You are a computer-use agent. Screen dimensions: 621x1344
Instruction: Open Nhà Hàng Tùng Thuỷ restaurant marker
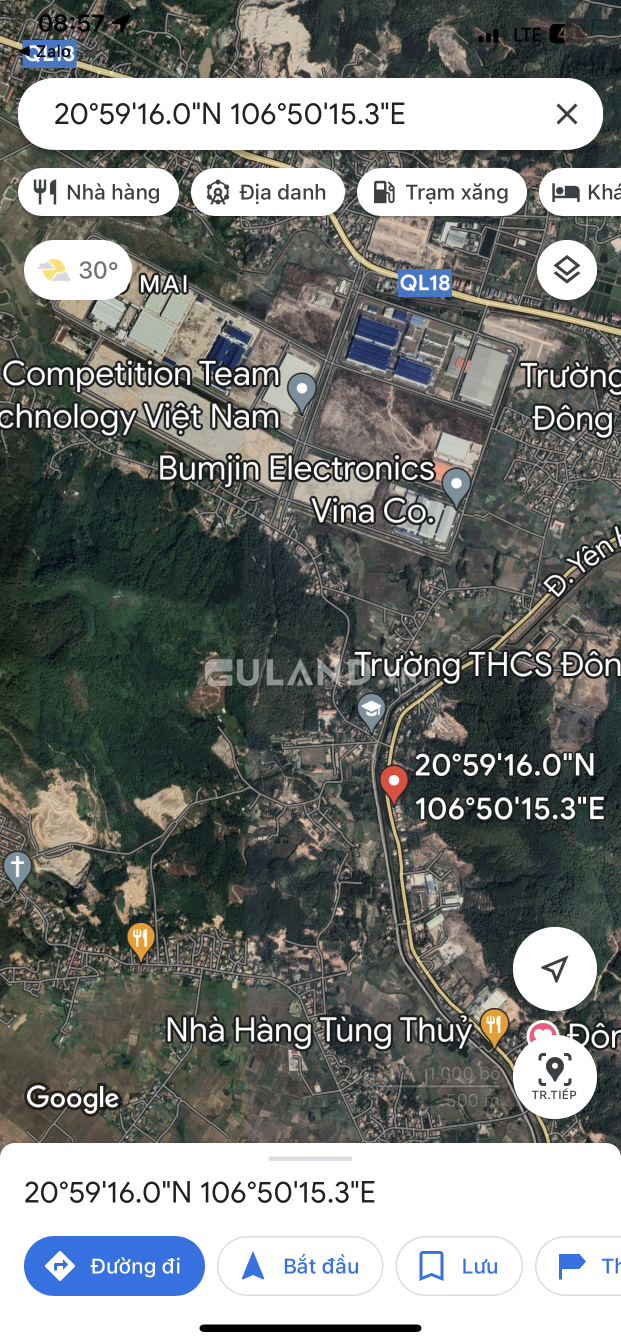[492, 1025]
